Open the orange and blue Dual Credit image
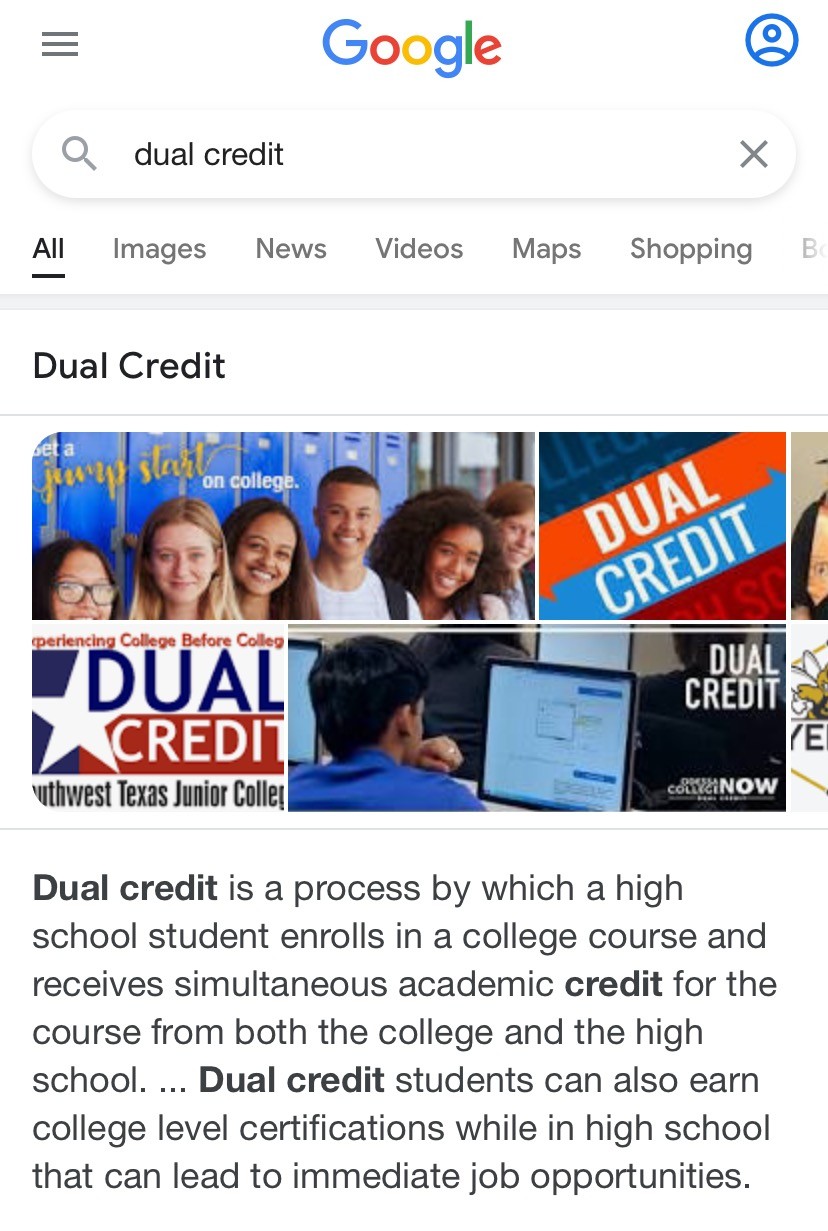Image resolution: width=828 pixels, height=1231 pixels. pos(662,526)
